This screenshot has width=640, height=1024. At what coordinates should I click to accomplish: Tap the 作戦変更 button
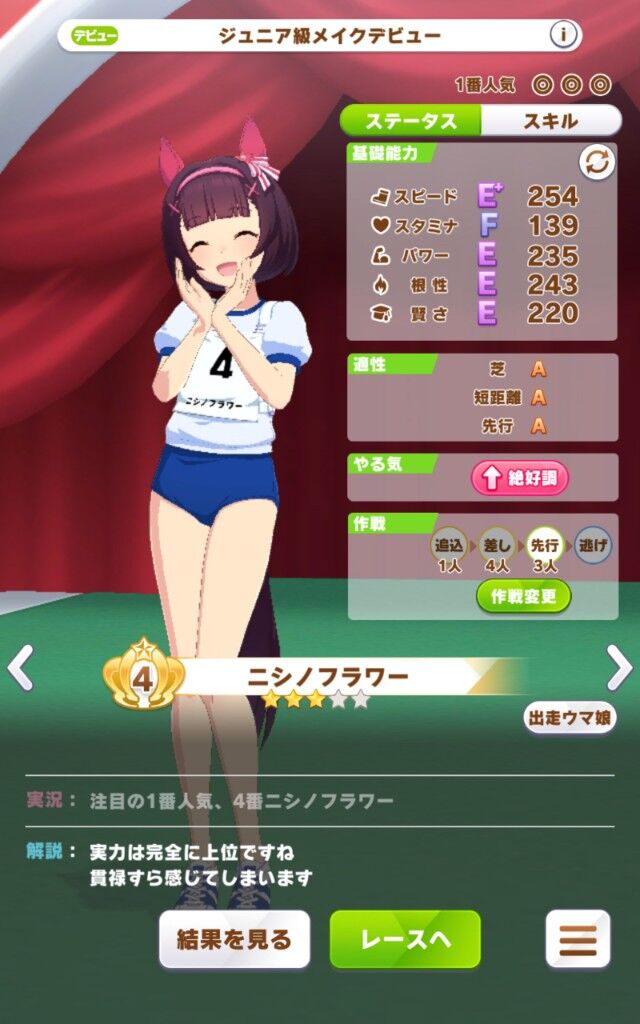click(523, 596)
